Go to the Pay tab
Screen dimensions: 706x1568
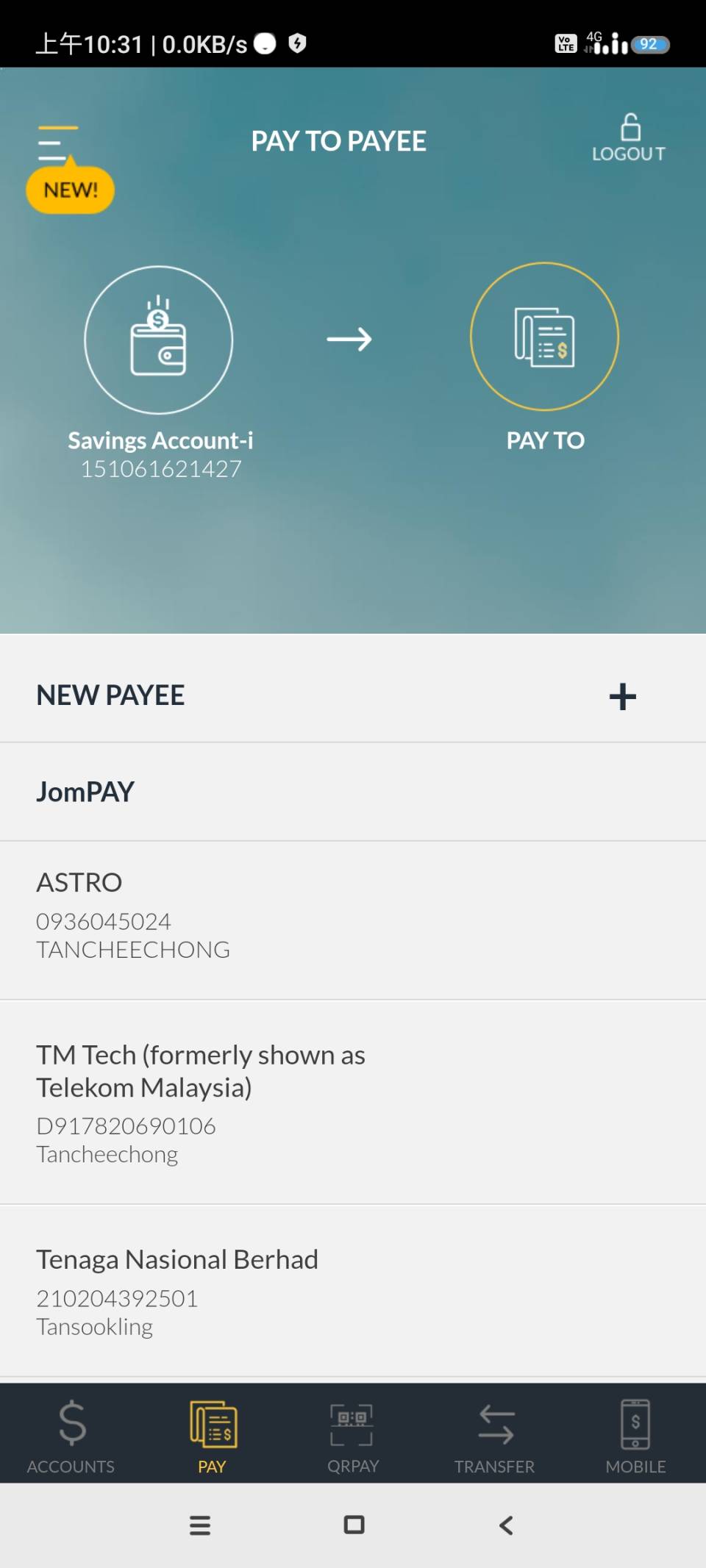pos(212,1435)
